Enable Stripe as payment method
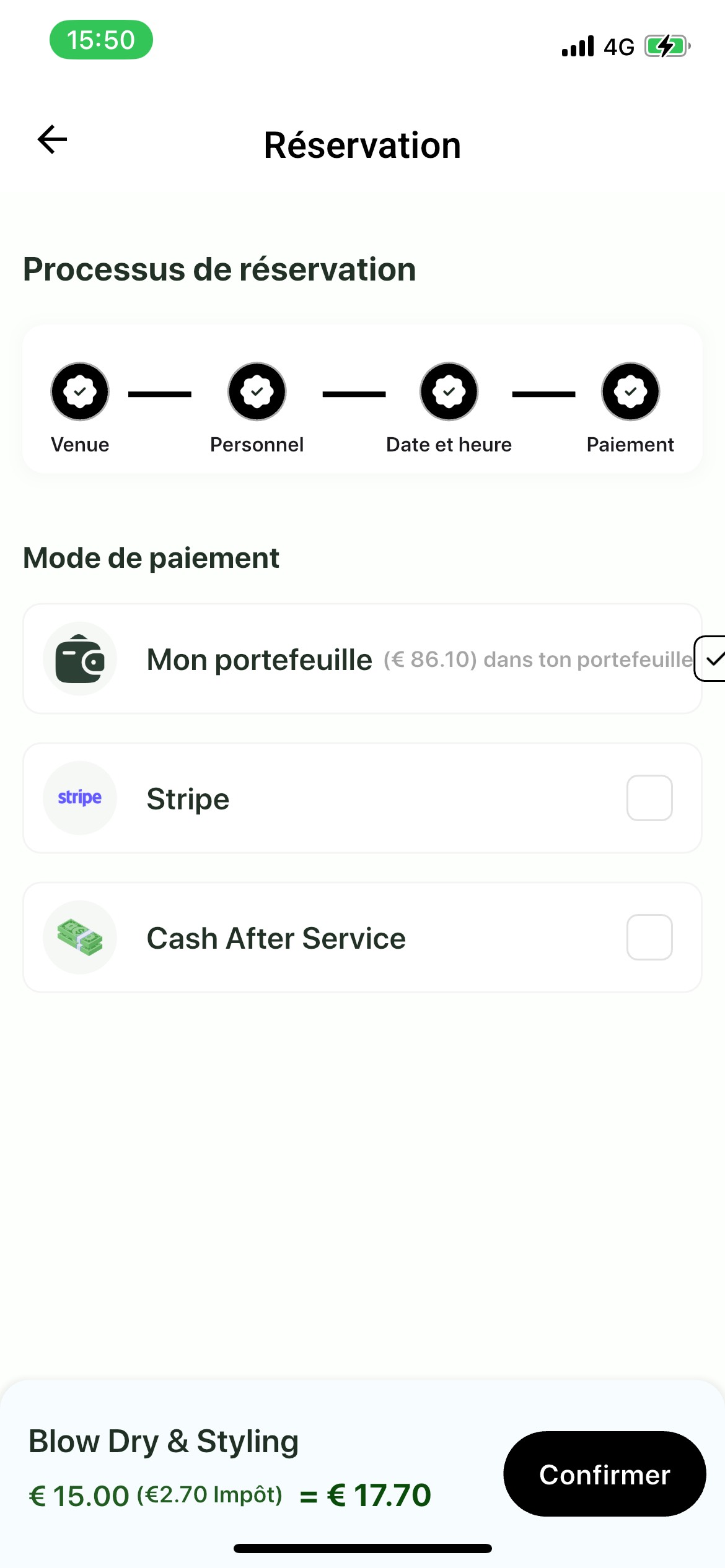This screenshot has width=725, height=1568. pyautogui.click(x=648, y=798)
